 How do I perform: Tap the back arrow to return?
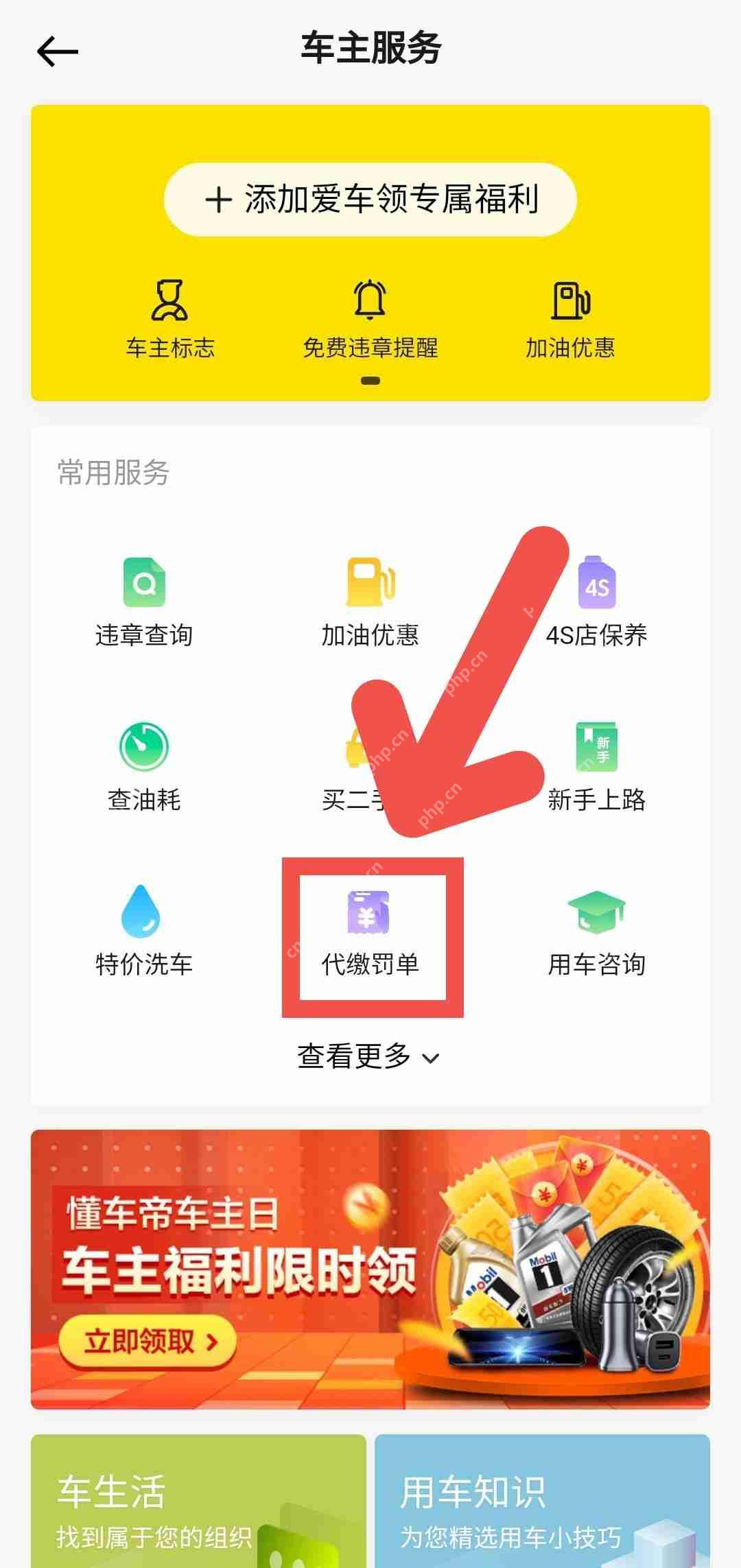[58, 50]
